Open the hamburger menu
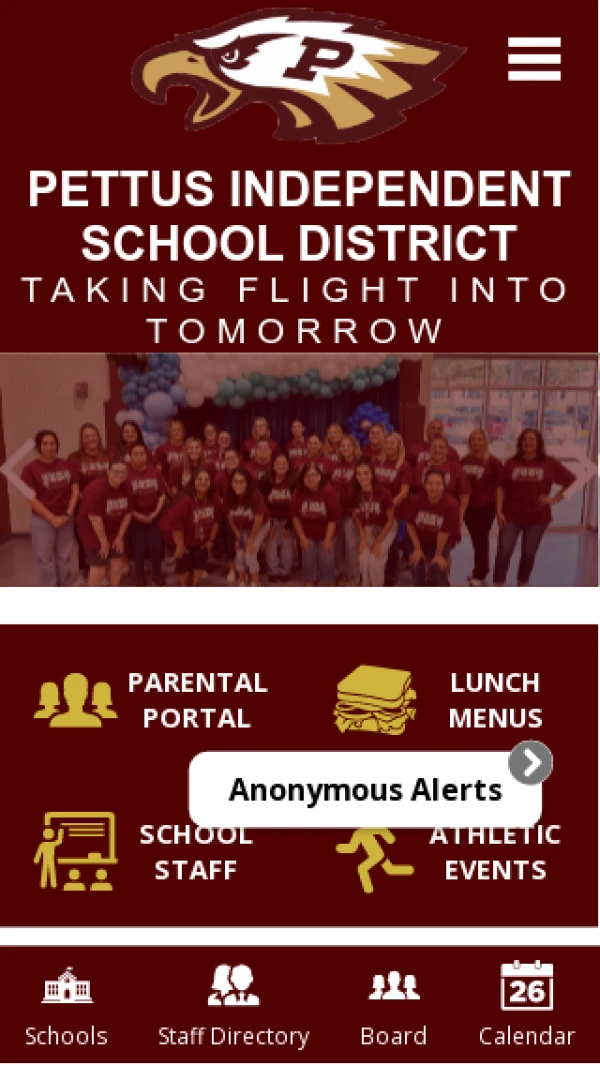 tap(534, 59)
